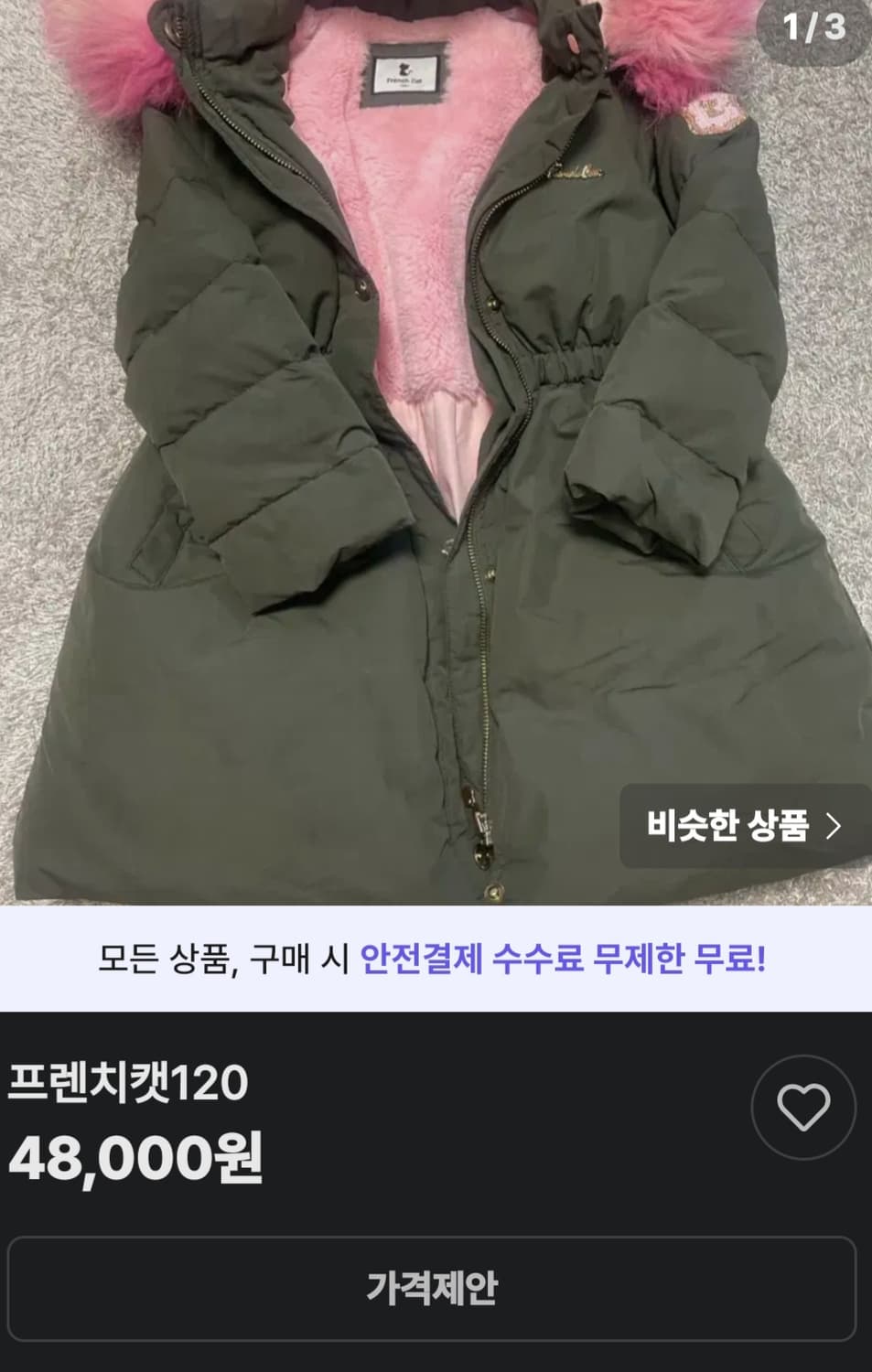Open the promotional banner strip
Image resolution: width=872 pixels, height=1372 pixels.
[x=436, y=958]
